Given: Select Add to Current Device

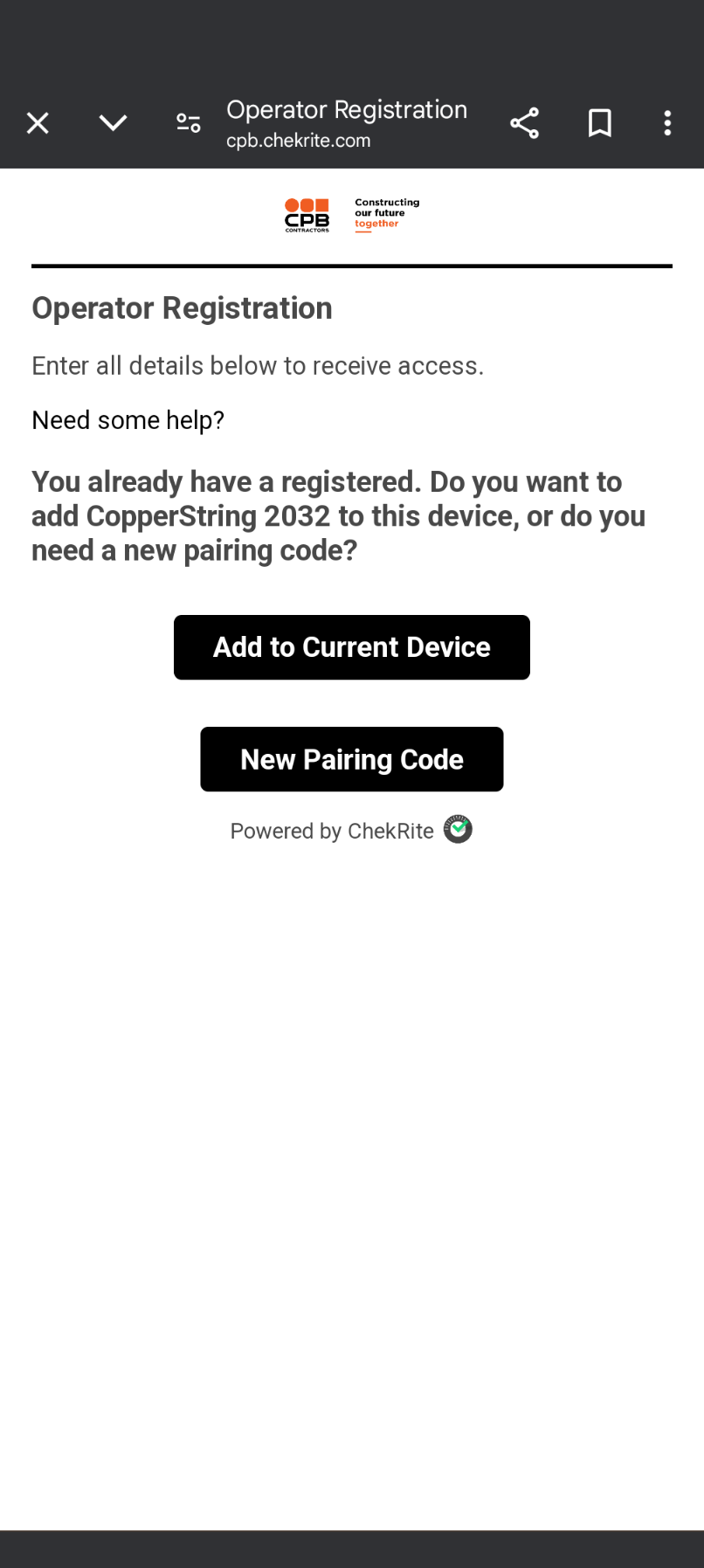Looking at the screenshot, I should pyautogui.click(x=352, y=647).
